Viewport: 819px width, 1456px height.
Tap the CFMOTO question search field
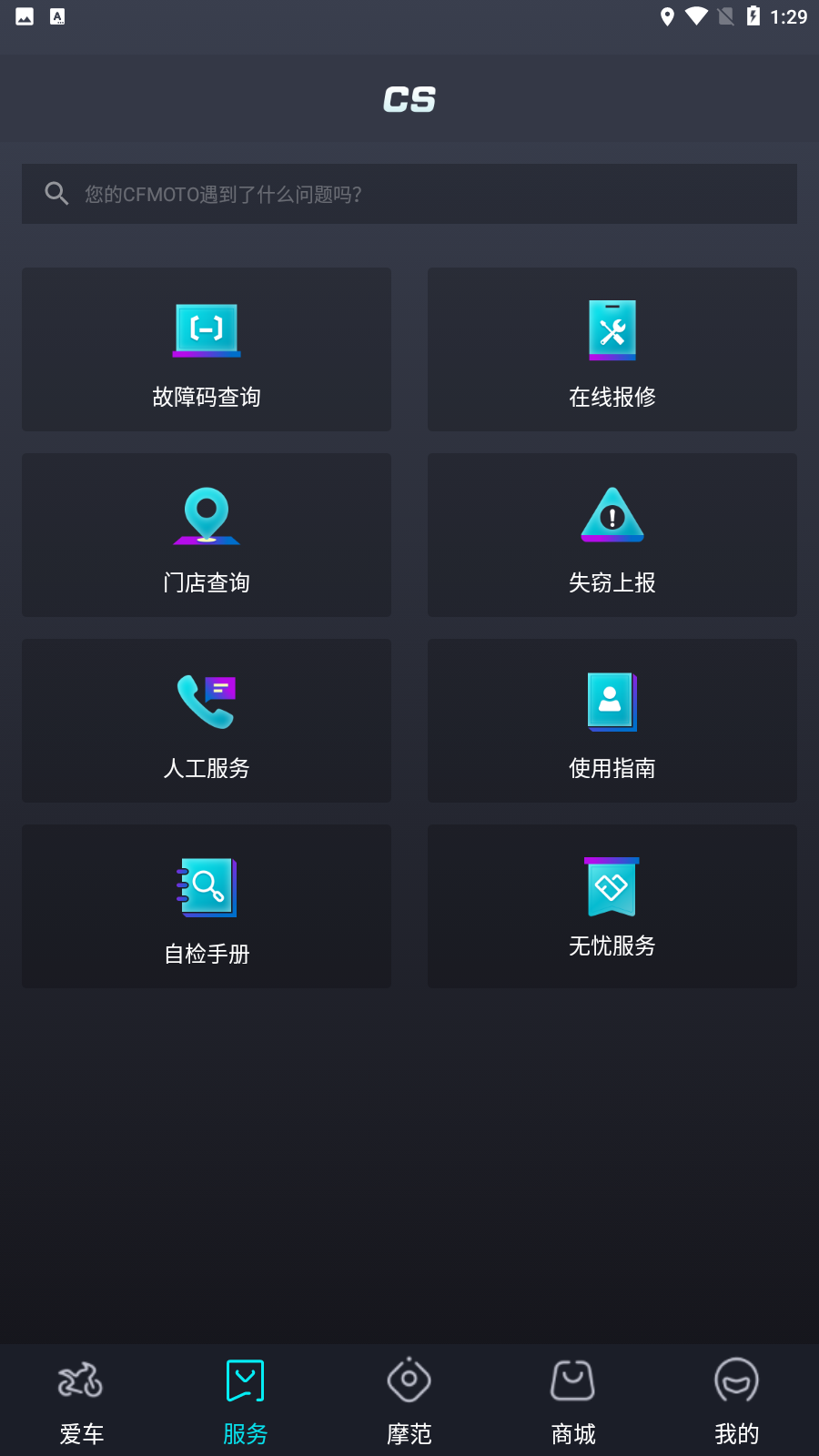tap(409, 194)
